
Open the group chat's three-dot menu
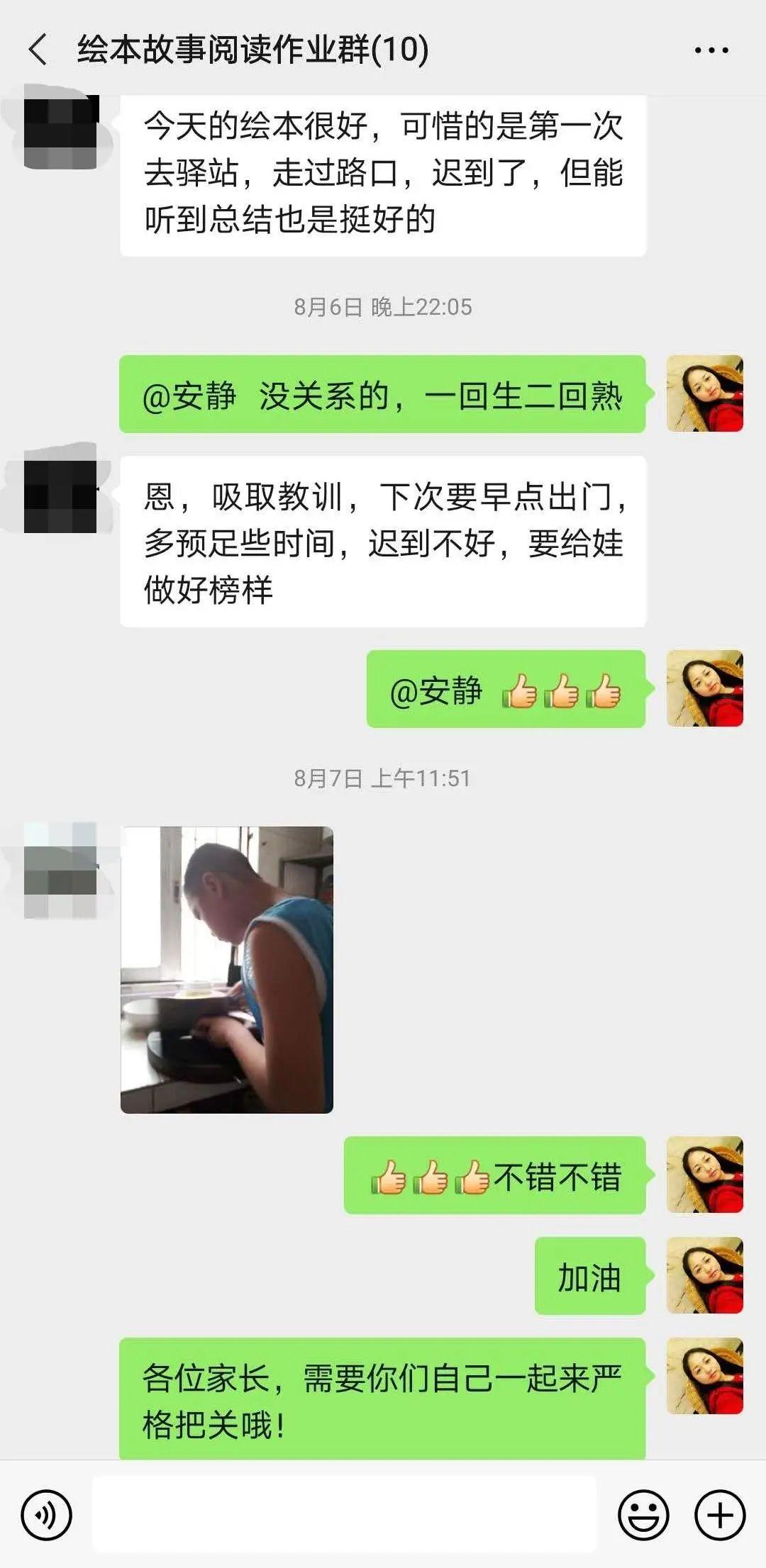711,50
